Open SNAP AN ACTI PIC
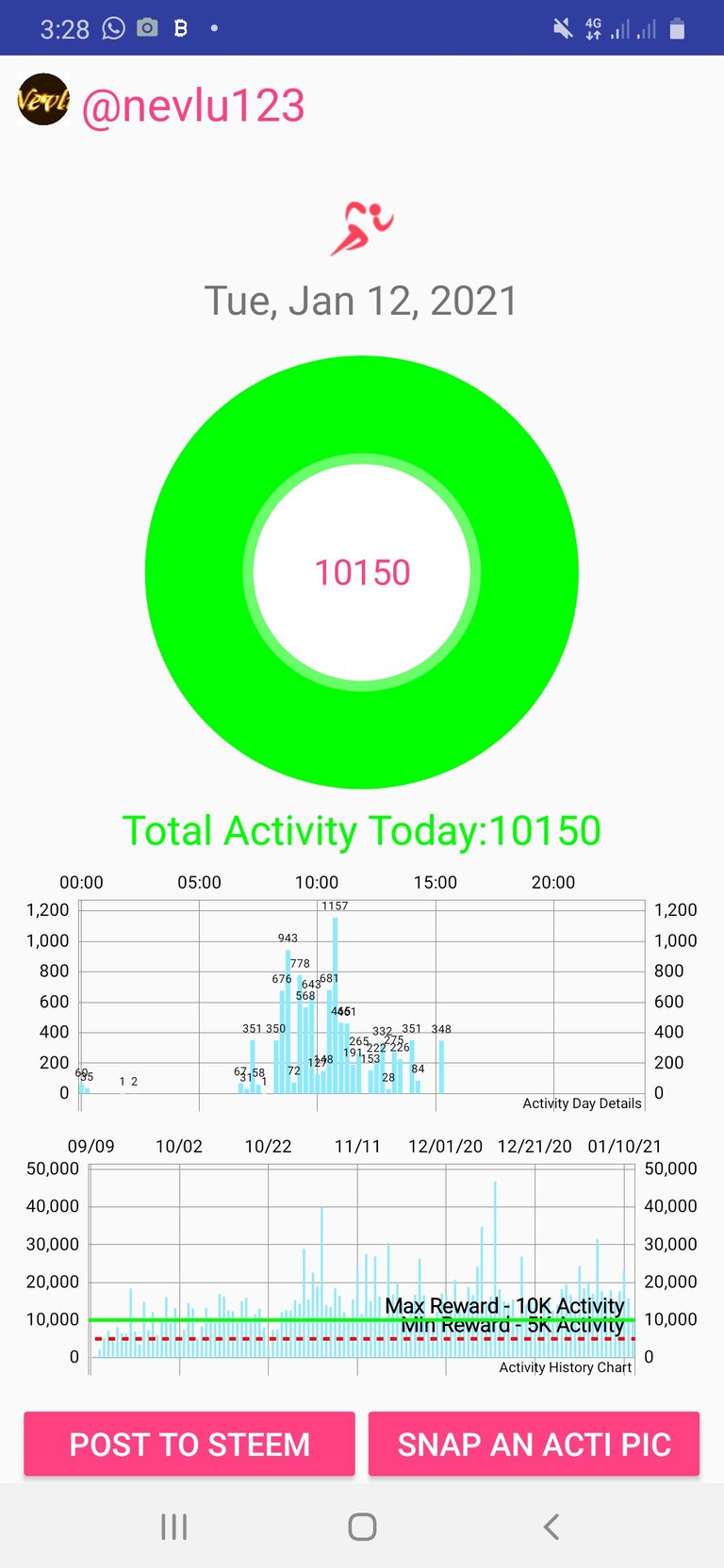This screenshot has height=1568, width=724. click(x=534, y=1444)
